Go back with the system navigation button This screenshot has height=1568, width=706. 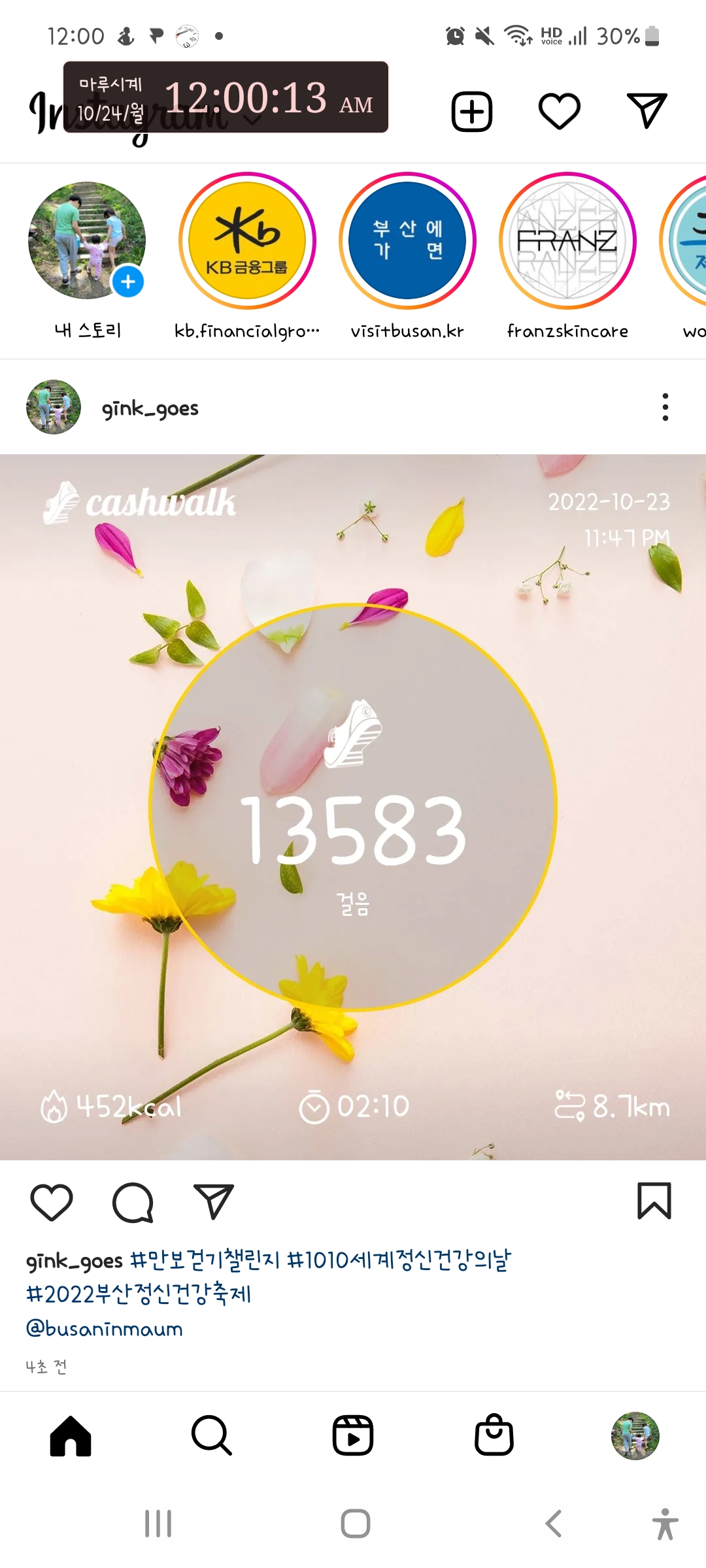point(553,1524)
